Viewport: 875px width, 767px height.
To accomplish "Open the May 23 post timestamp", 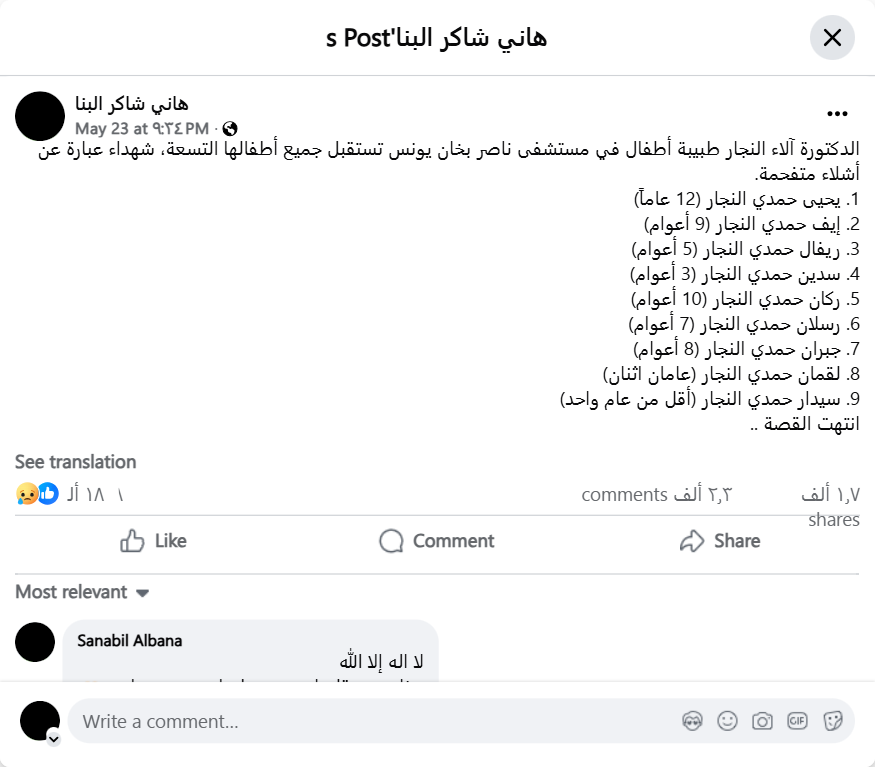I will [x=142, y=128].
